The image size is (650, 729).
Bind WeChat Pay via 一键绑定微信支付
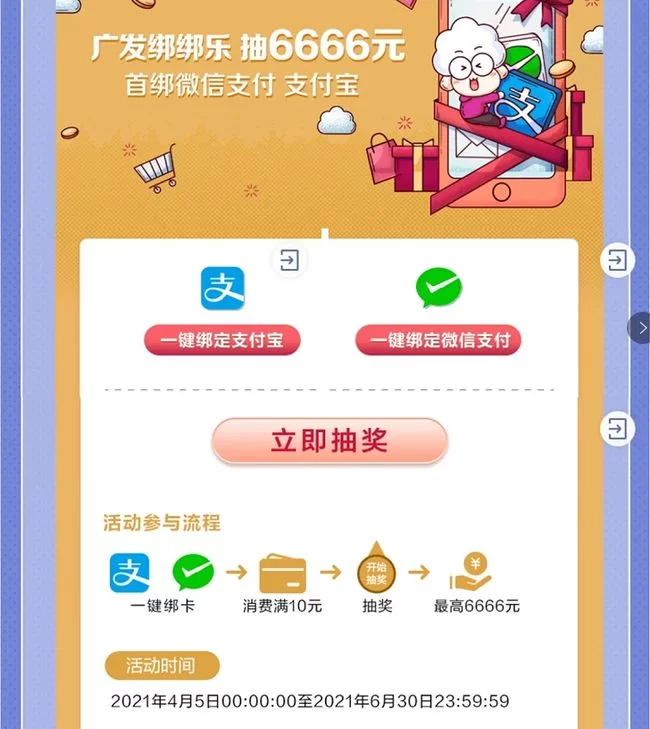point(439,341)
